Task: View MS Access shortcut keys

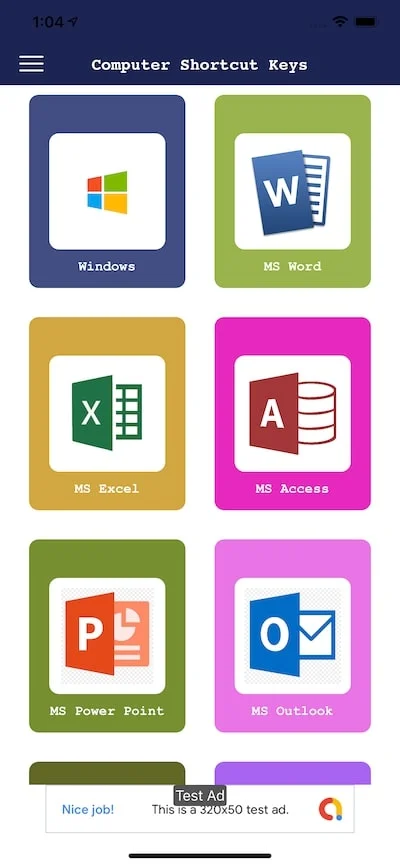Action: pos(293,414)
